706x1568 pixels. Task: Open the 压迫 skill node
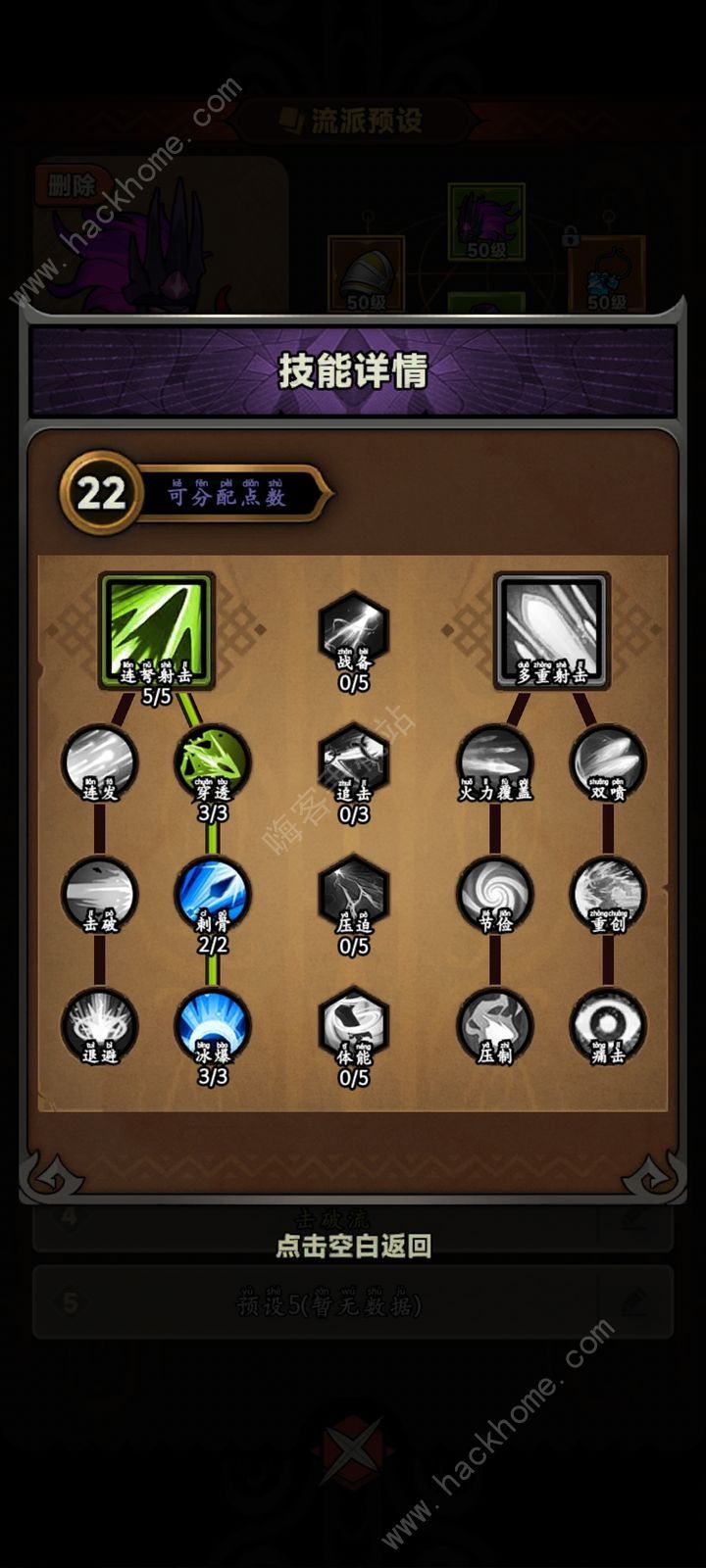(353, 895)
